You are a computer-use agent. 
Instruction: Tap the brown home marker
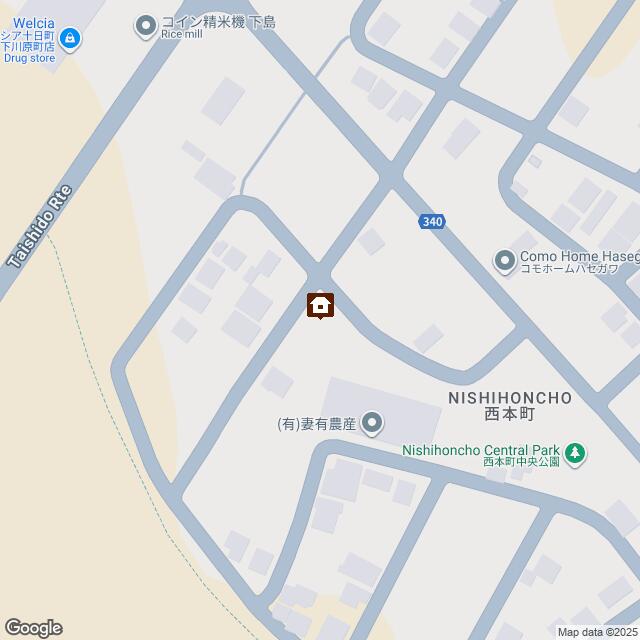(320, 305)
